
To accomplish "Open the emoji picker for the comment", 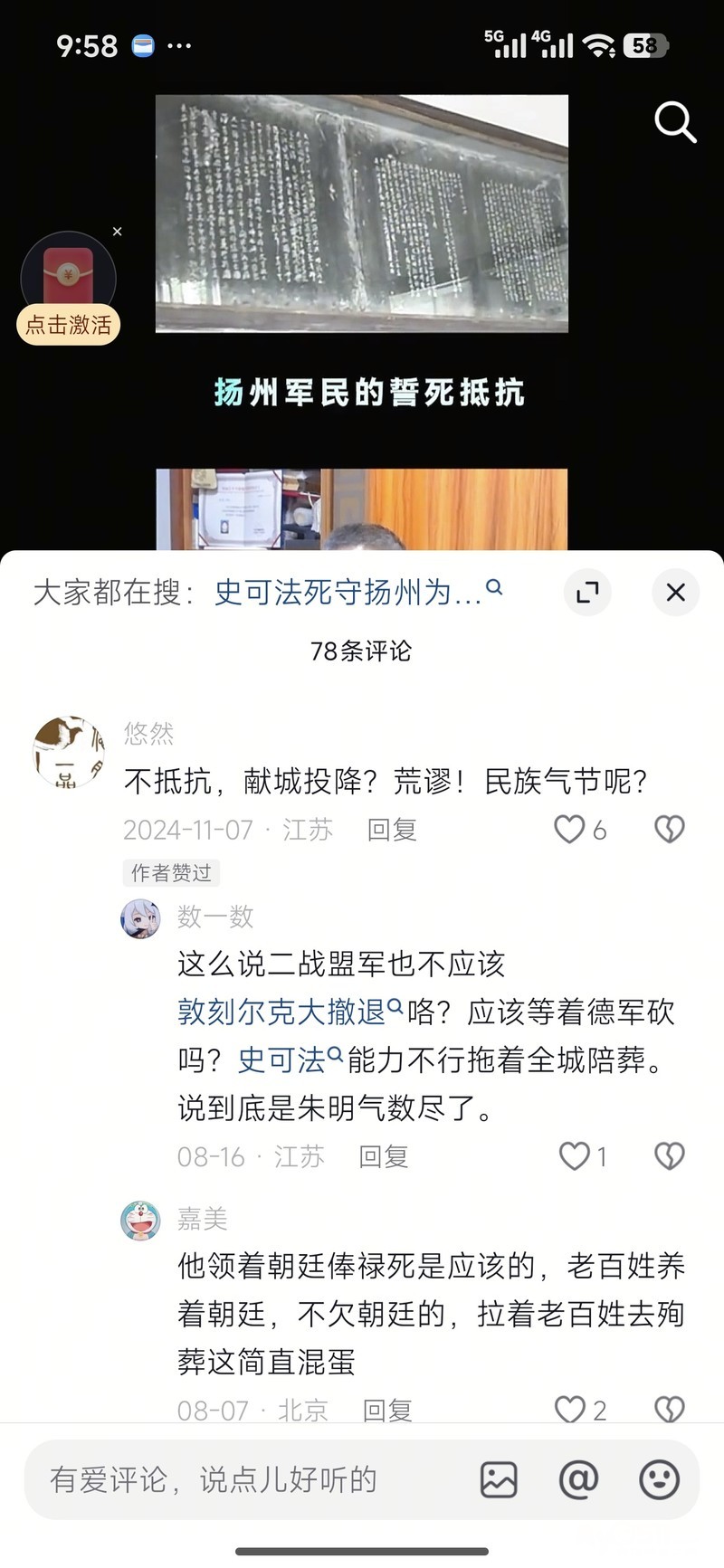I will (659, 1480).
